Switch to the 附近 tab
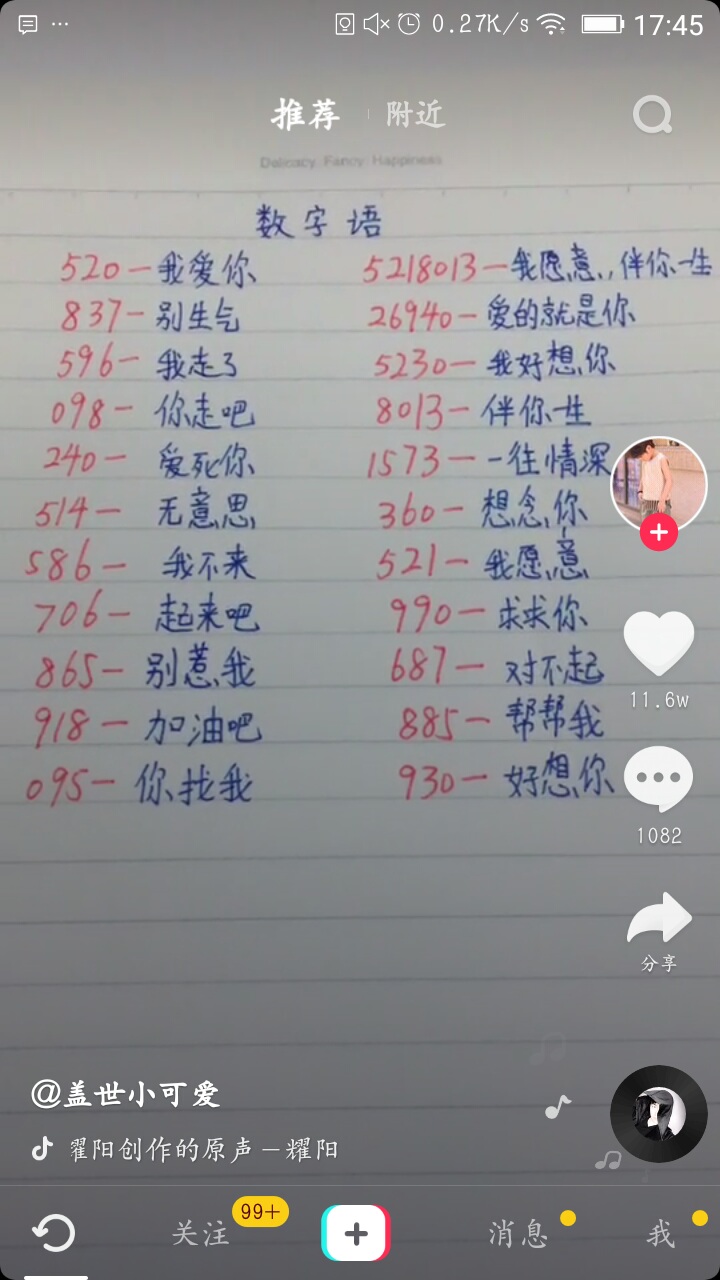 [x=415, y=115]
